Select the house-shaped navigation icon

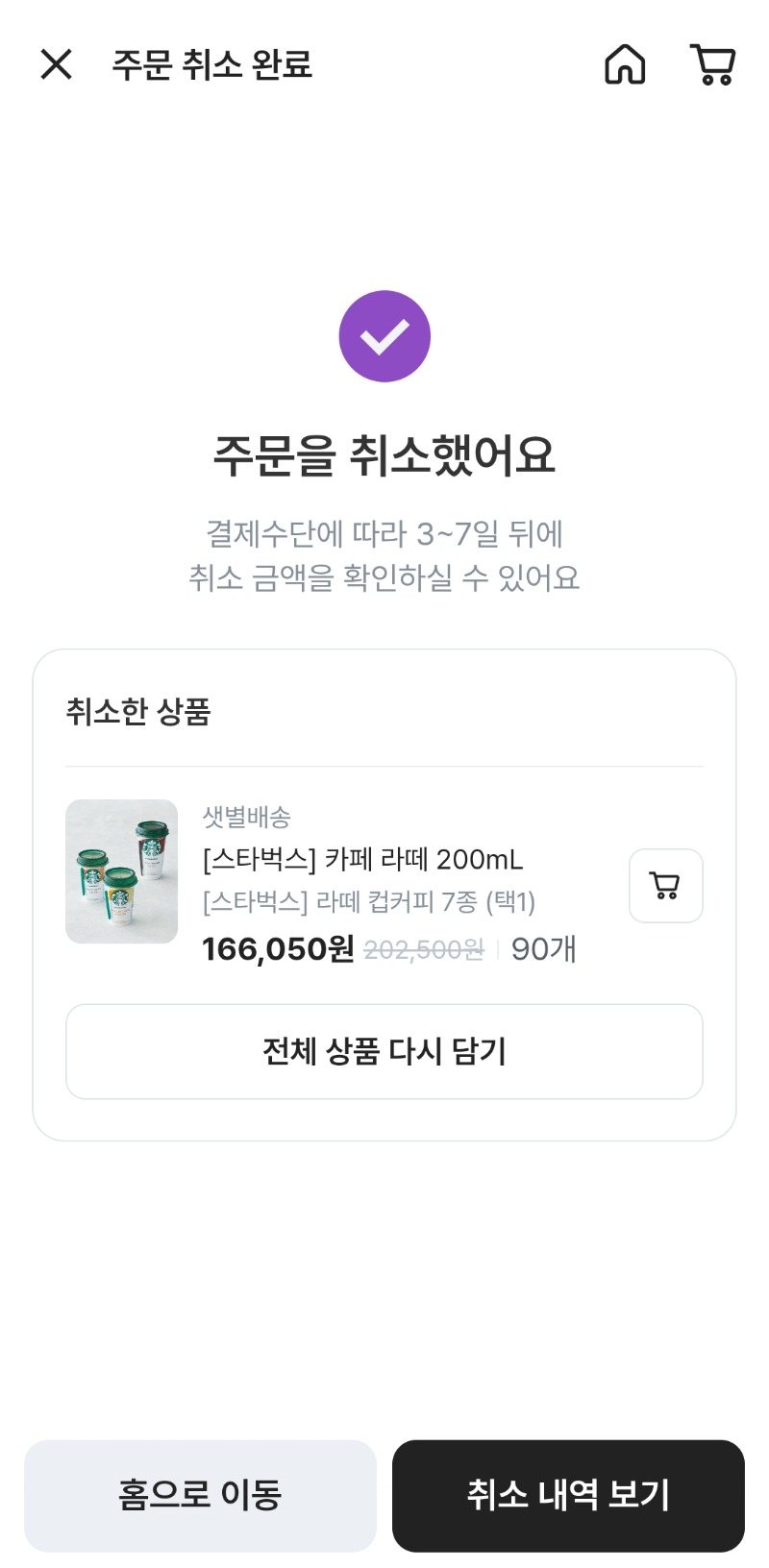[x=625, y=64]
